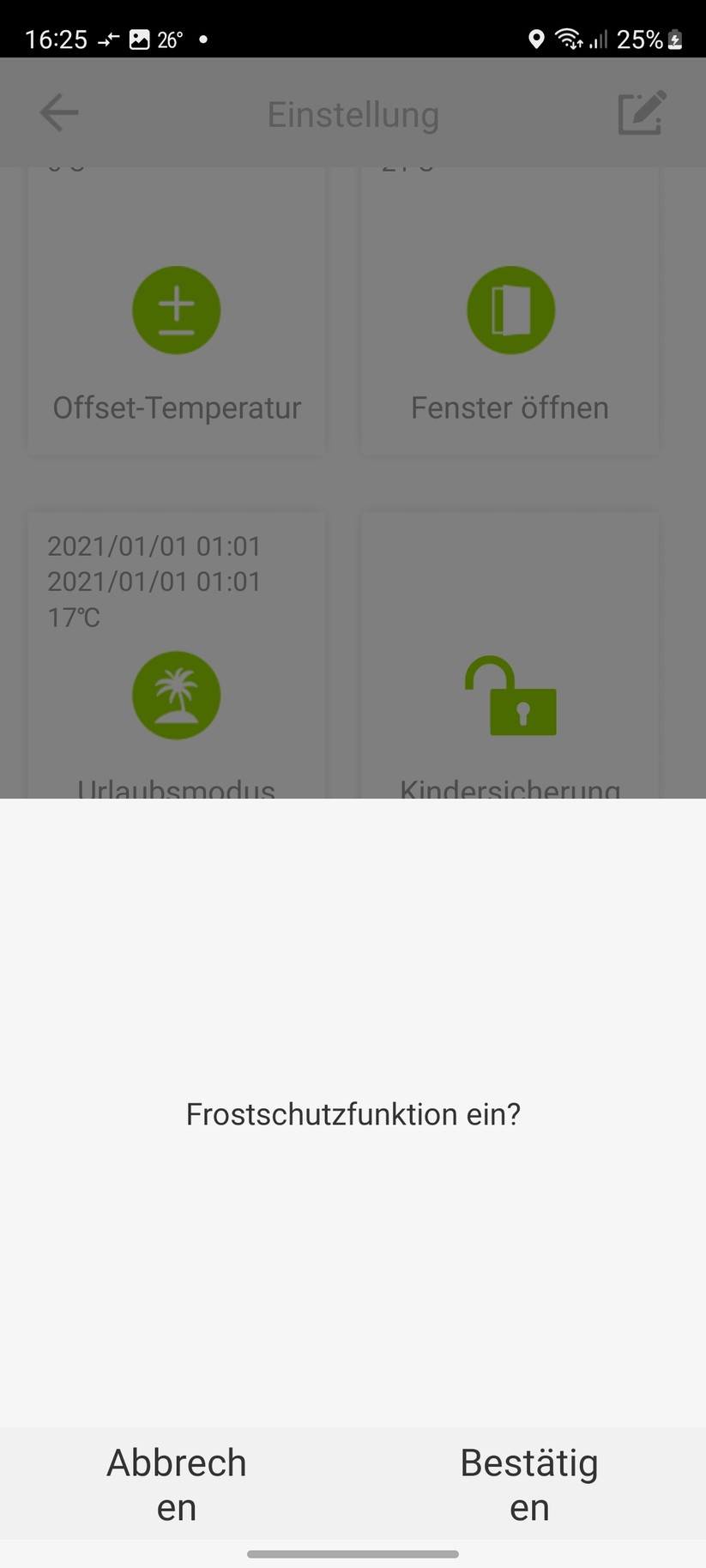Tap the 17°C vacation temperature value
The image size is (706, 1568).
coord(74,617)
